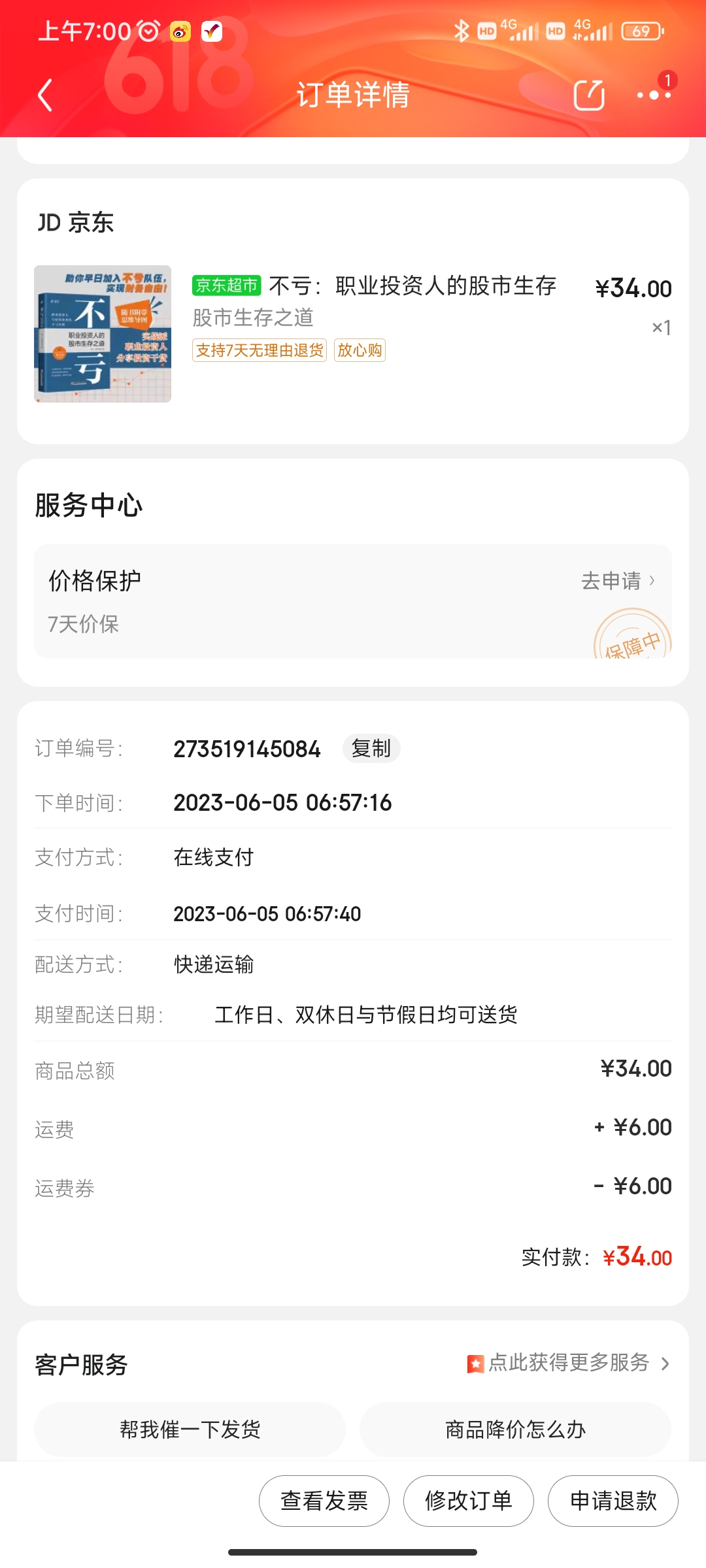The image size is (706, 1568).
Task: Request a refund with 申请退款
Action: [613, 1501]
